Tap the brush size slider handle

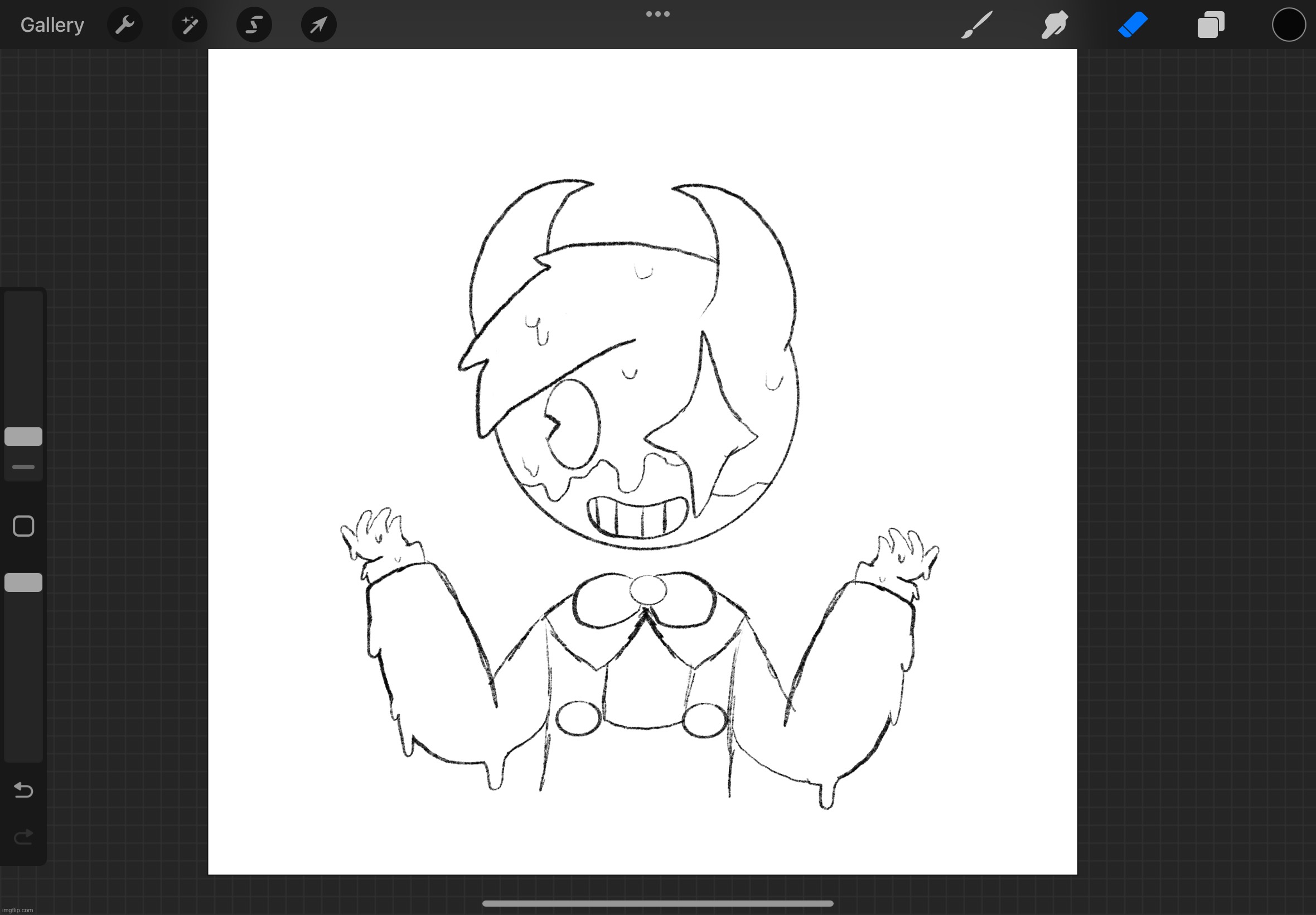pos(23,436)
